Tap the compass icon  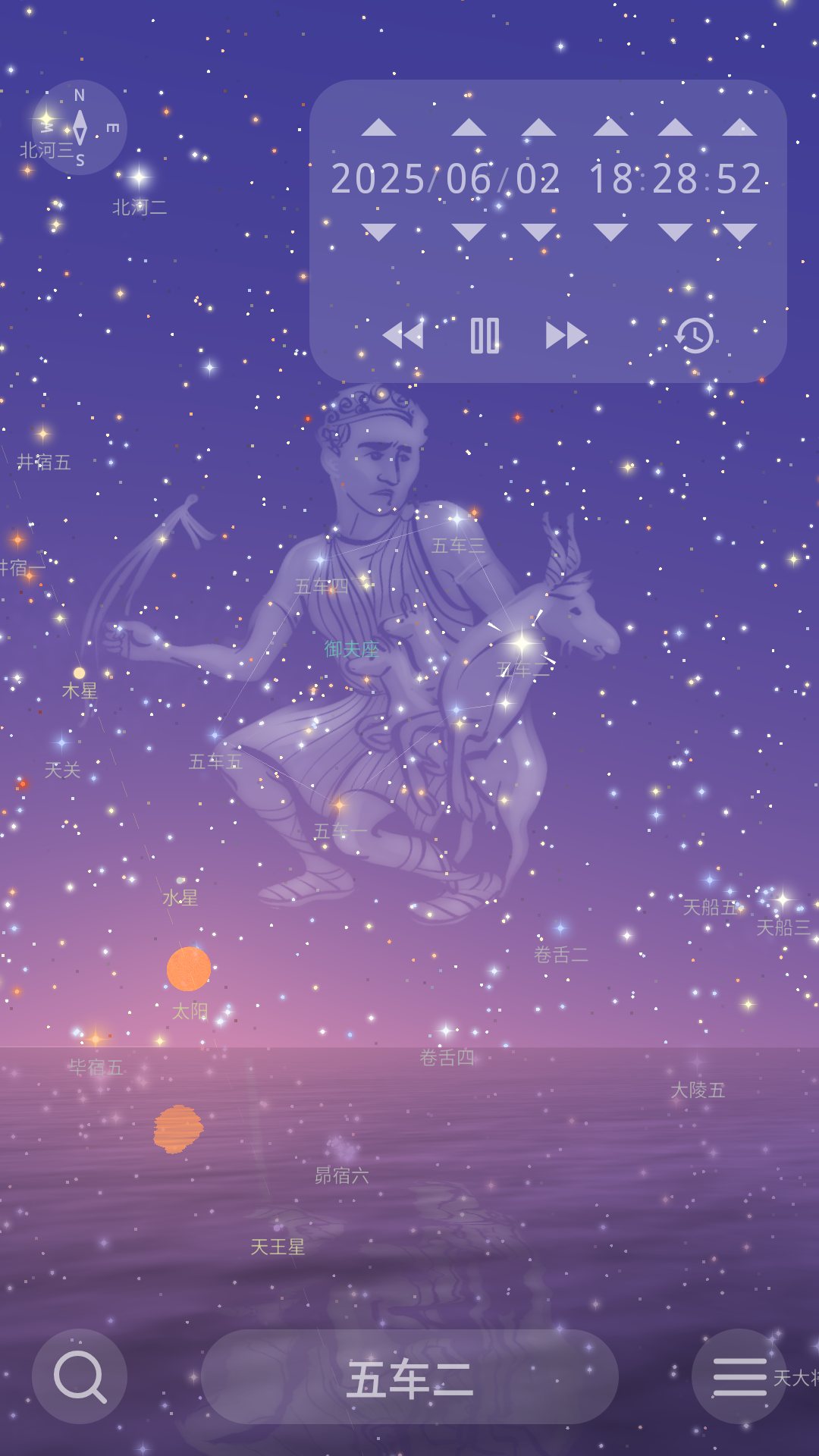(x=80, y=127)
